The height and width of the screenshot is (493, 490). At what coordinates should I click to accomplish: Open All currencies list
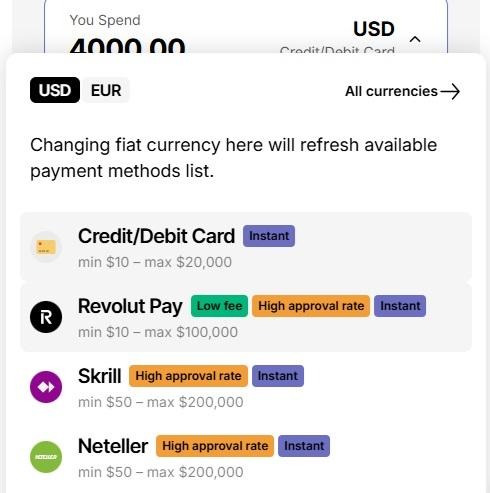402,91
